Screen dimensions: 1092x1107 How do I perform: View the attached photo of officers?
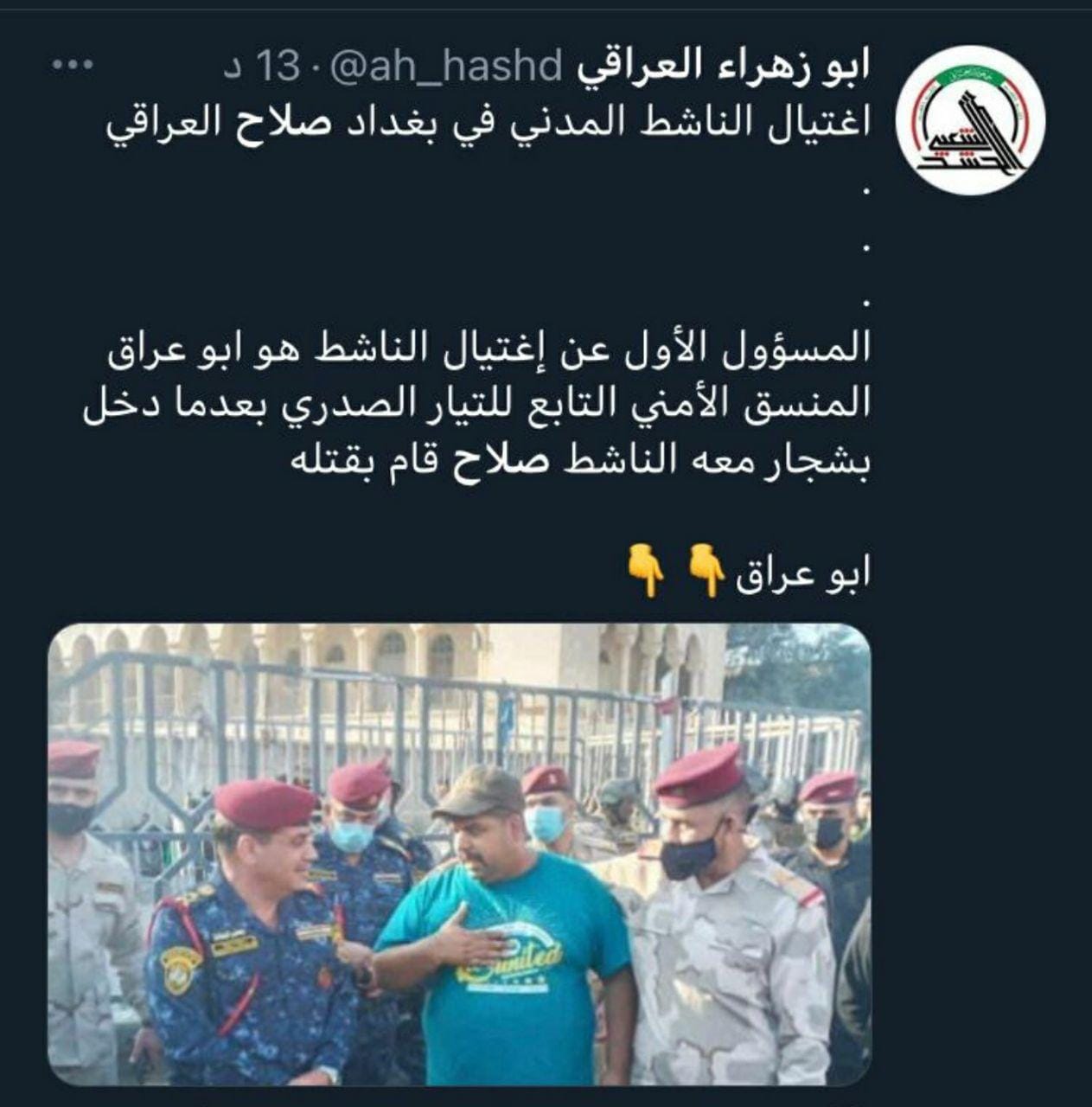pyautogui.click(x=459, y=854)
